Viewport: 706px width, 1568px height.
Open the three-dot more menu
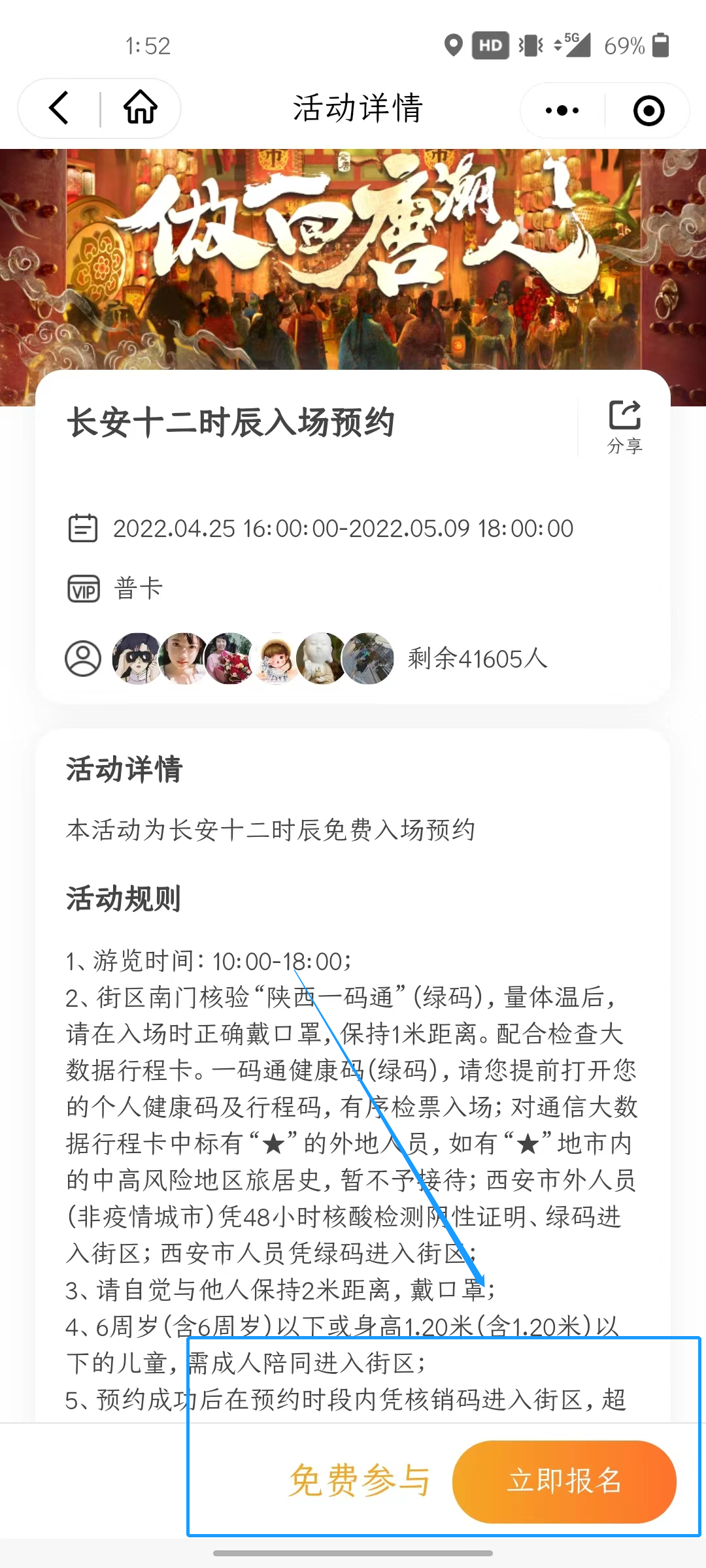(562, 110)
